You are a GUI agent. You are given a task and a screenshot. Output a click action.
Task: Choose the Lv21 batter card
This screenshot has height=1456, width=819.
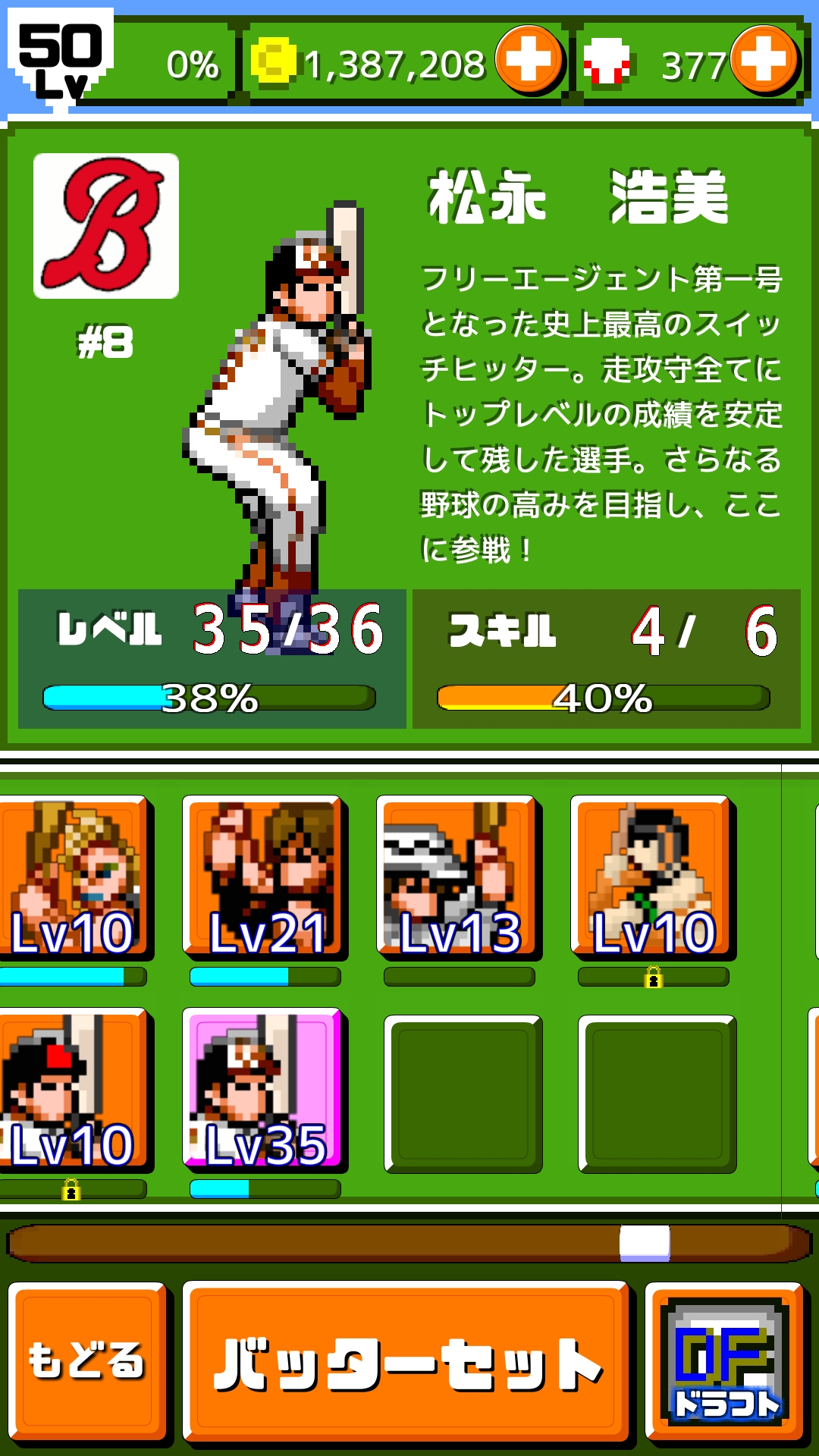pyautogui.click(x=264, y=877)
